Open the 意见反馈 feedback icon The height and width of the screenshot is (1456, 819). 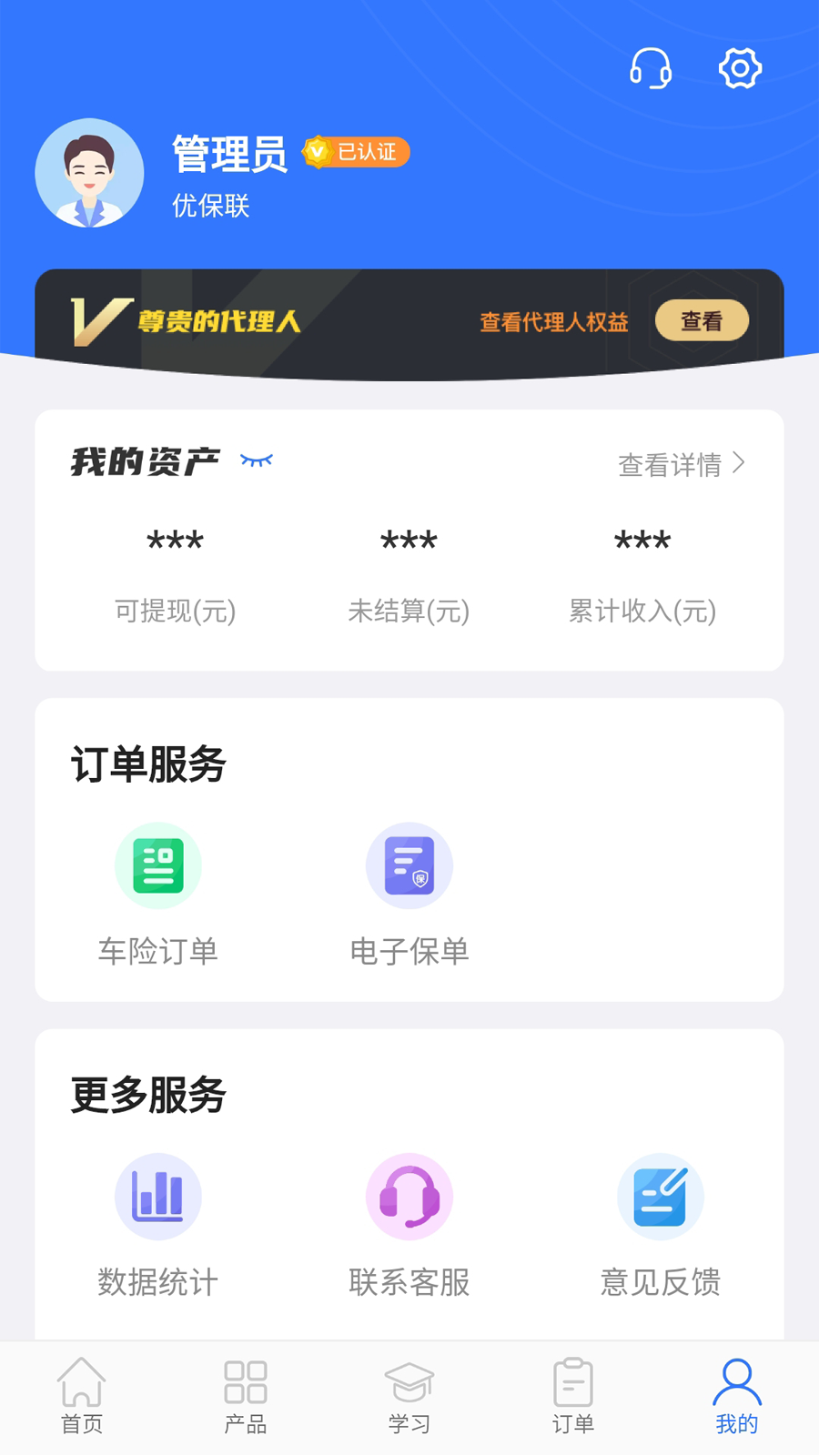coord(661,1197)
